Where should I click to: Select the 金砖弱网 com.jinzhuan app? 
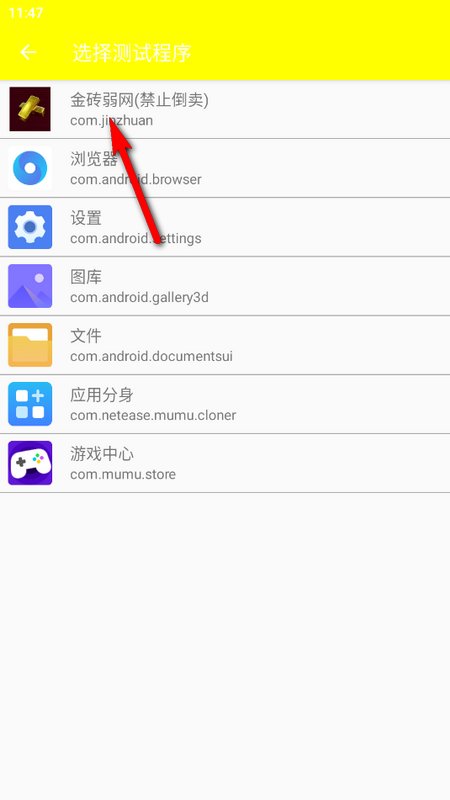[x=225, y=109]
